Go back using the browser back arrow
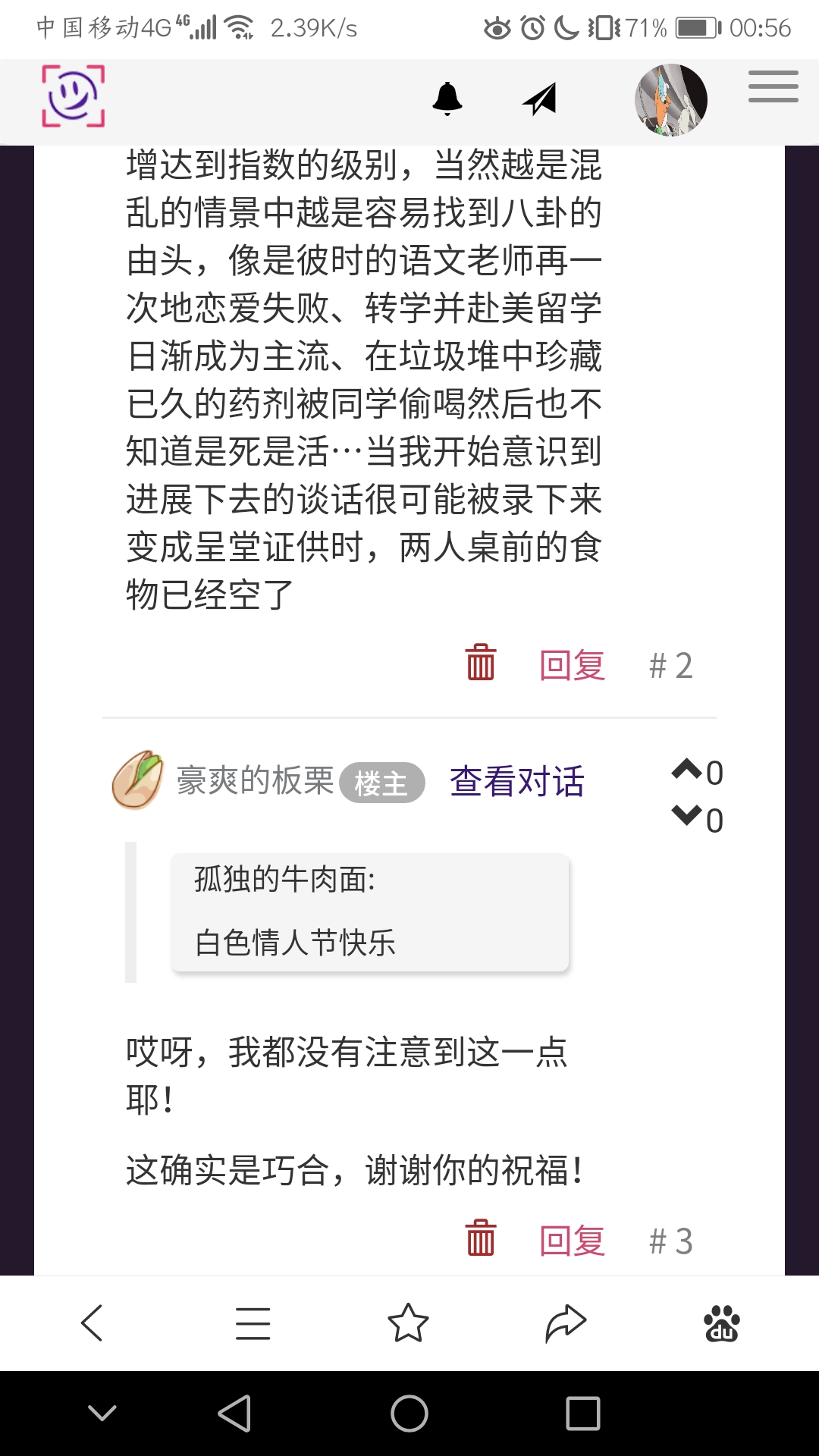 (93, 1323)
